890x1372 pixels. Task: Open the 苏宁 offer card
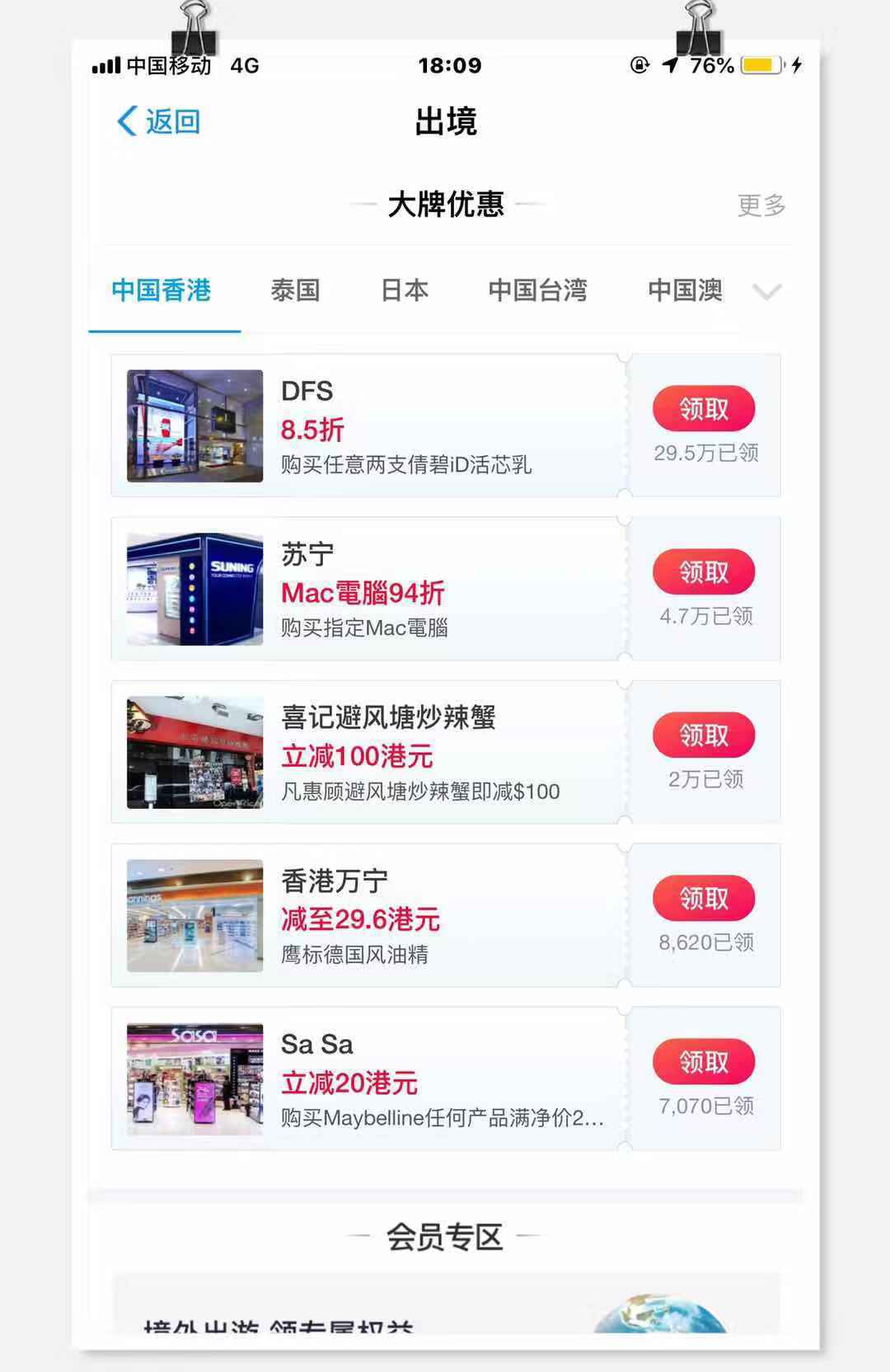tap(371, 590)
